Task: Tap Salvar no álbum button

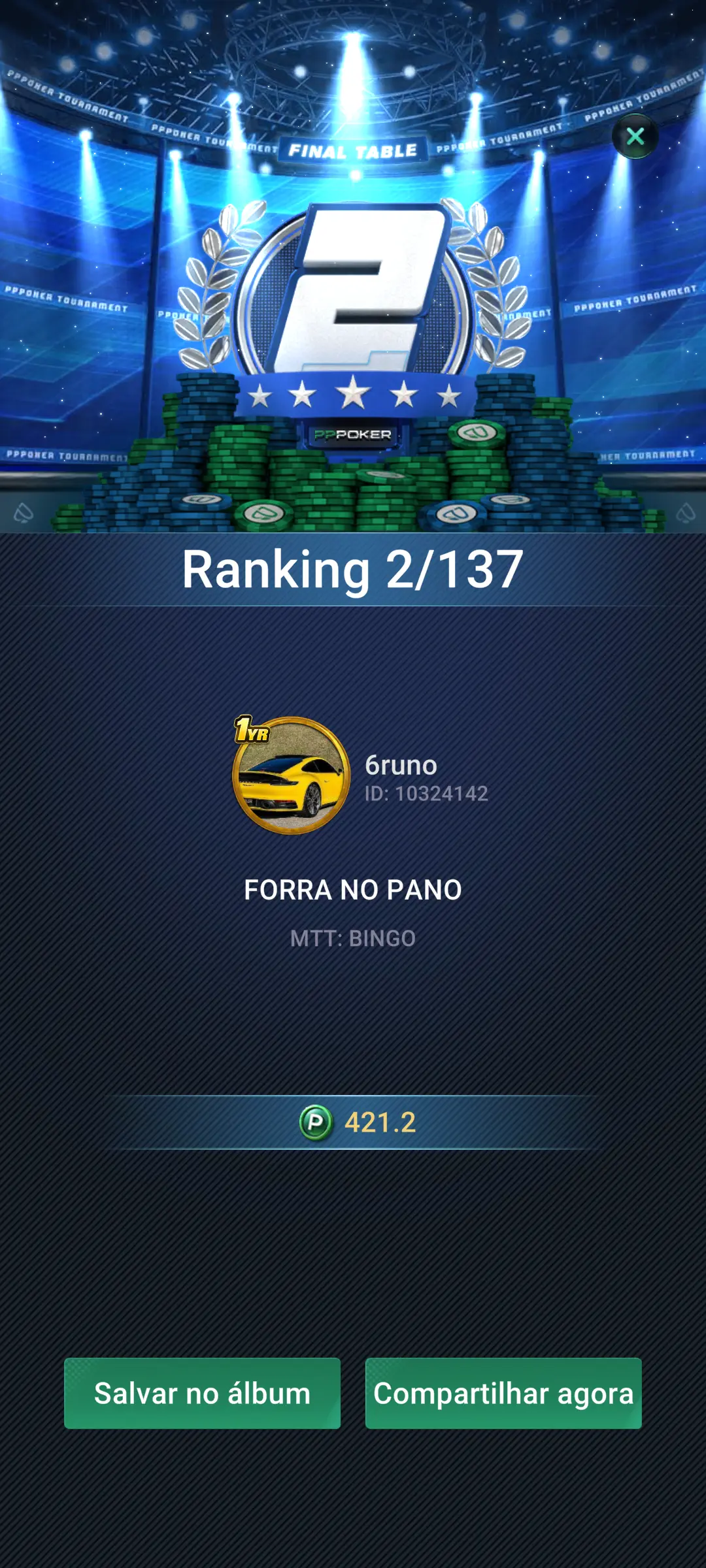Action: (x=202, y=1394)
